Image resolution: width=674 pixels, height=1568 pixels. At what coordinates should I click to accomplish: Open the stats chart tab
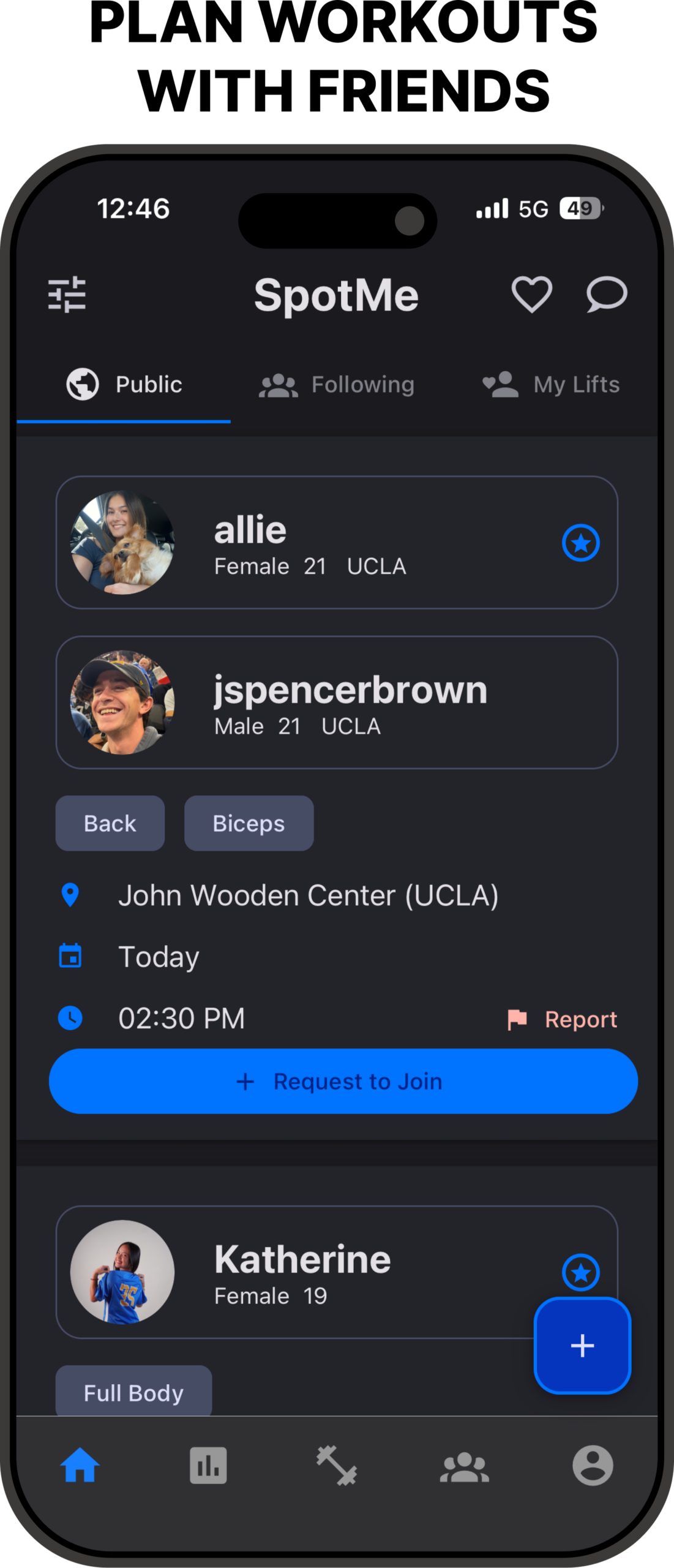pos(208,1466)
